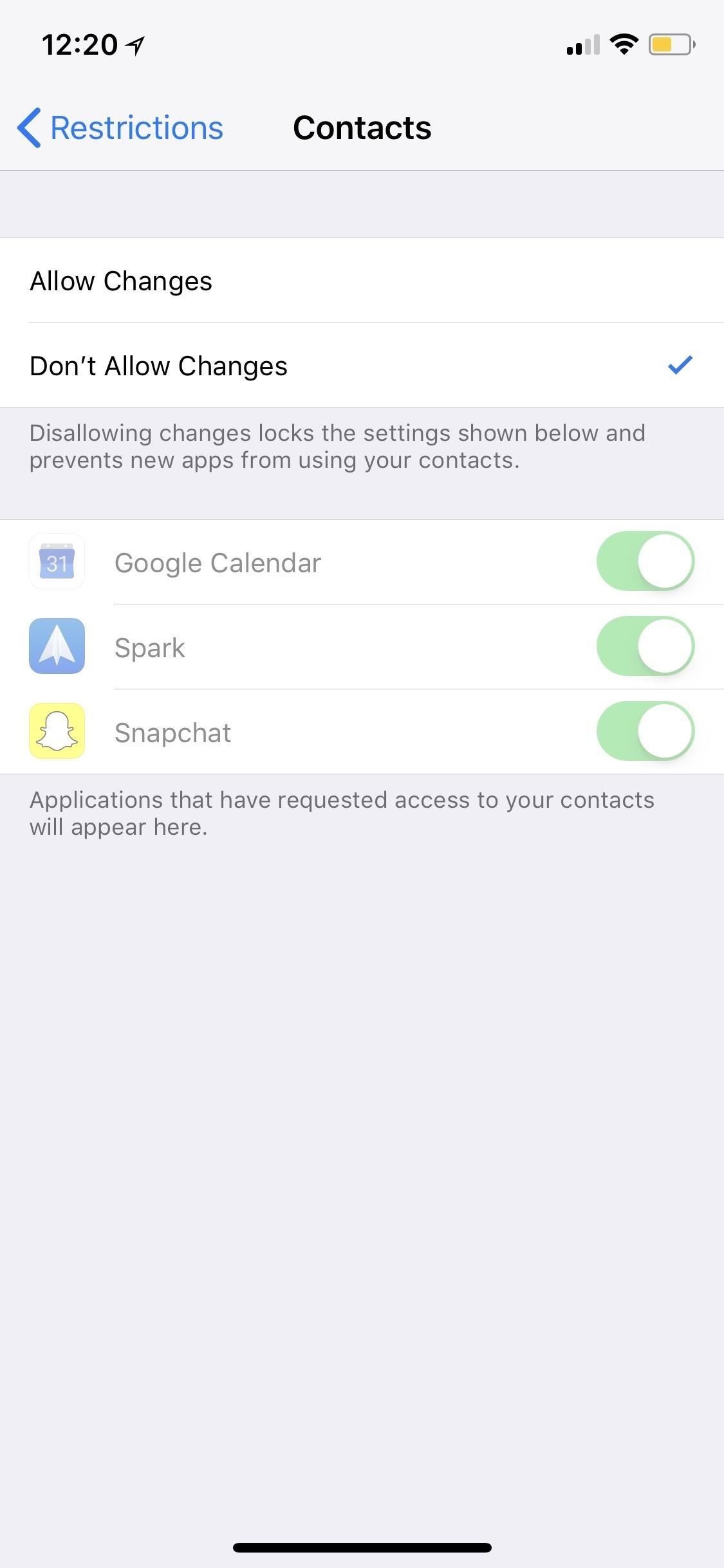The image size is (724, 1568).
Task: Click the back chevron next to Restrictions
Action: coord(28,127)
